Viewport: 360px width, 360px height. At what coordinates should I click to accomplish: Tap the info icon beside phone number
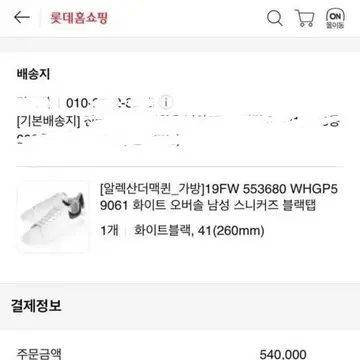pos(166,102)
